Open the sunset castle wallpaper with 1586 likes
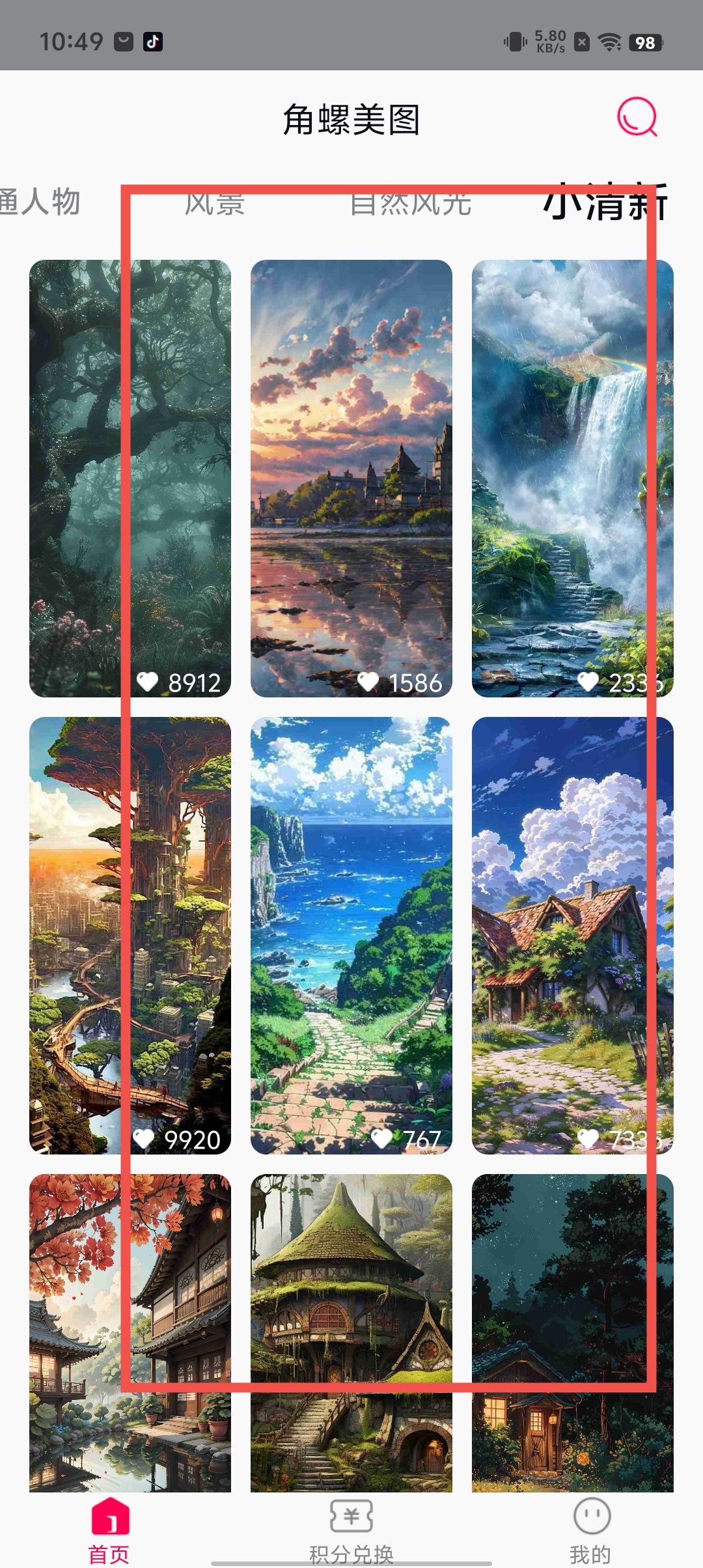 point(351,479)
